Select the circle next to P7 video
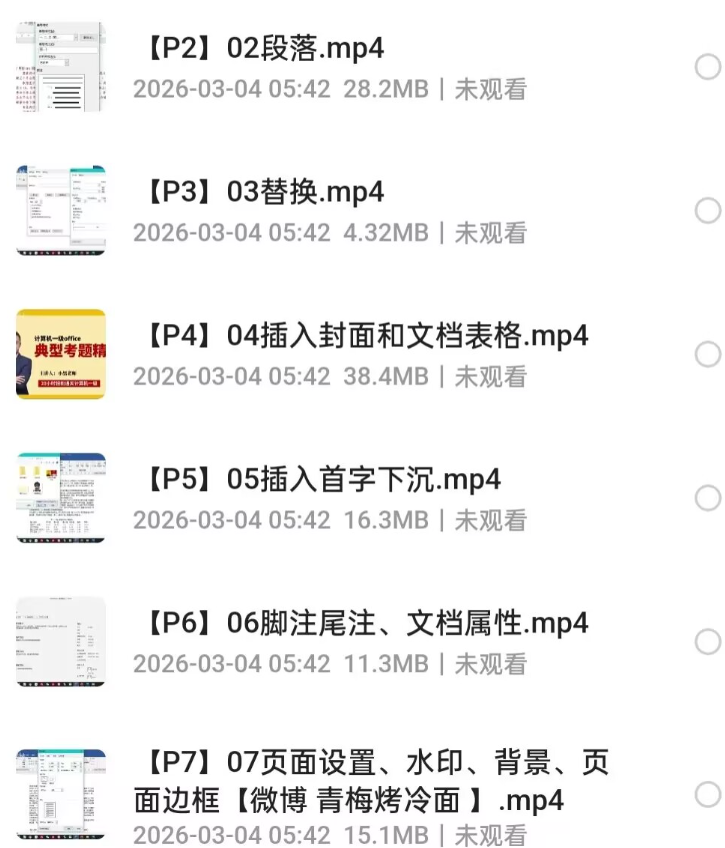This screenshot has width=725, height=848. click(x=707, y=792)
